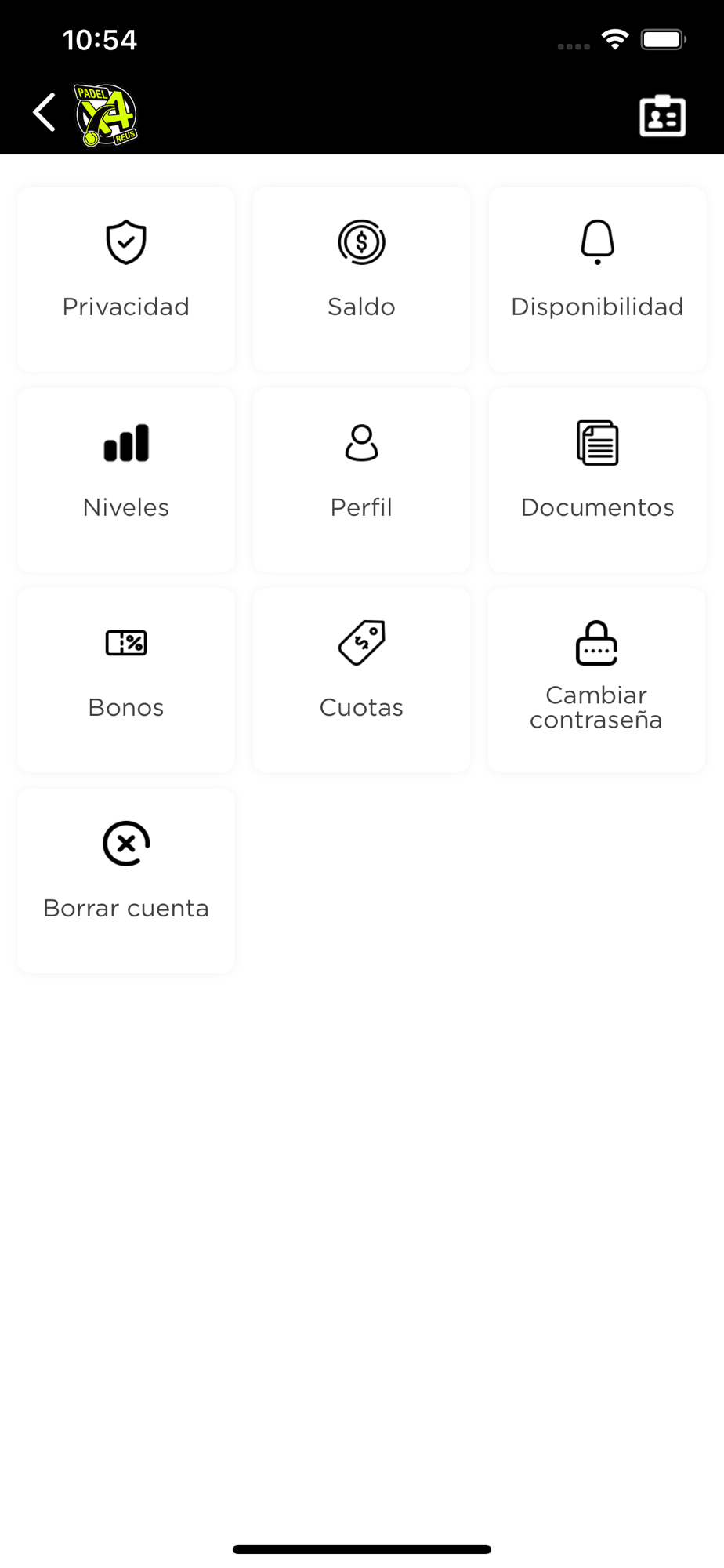The height and width of the screenshot is (1568, 724).
Task: Select the Niveles tile
Action: click(126, 480)
